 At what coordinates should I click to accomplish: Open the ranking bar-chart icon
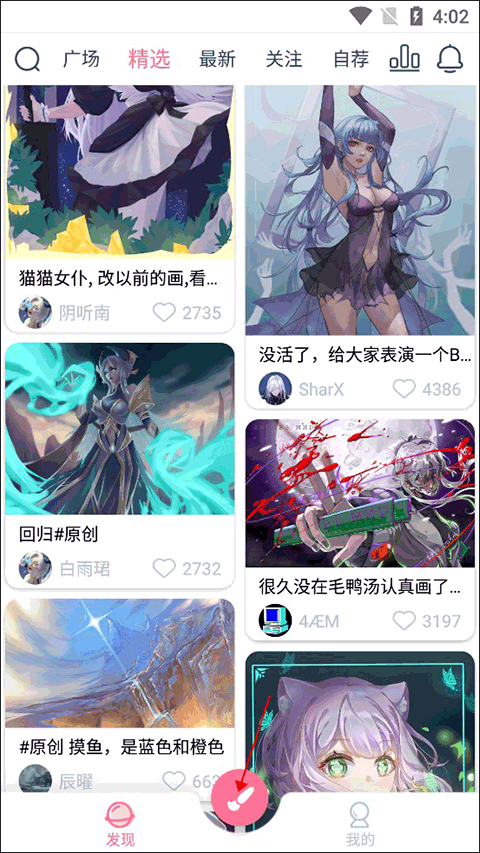tap(404, 59)
